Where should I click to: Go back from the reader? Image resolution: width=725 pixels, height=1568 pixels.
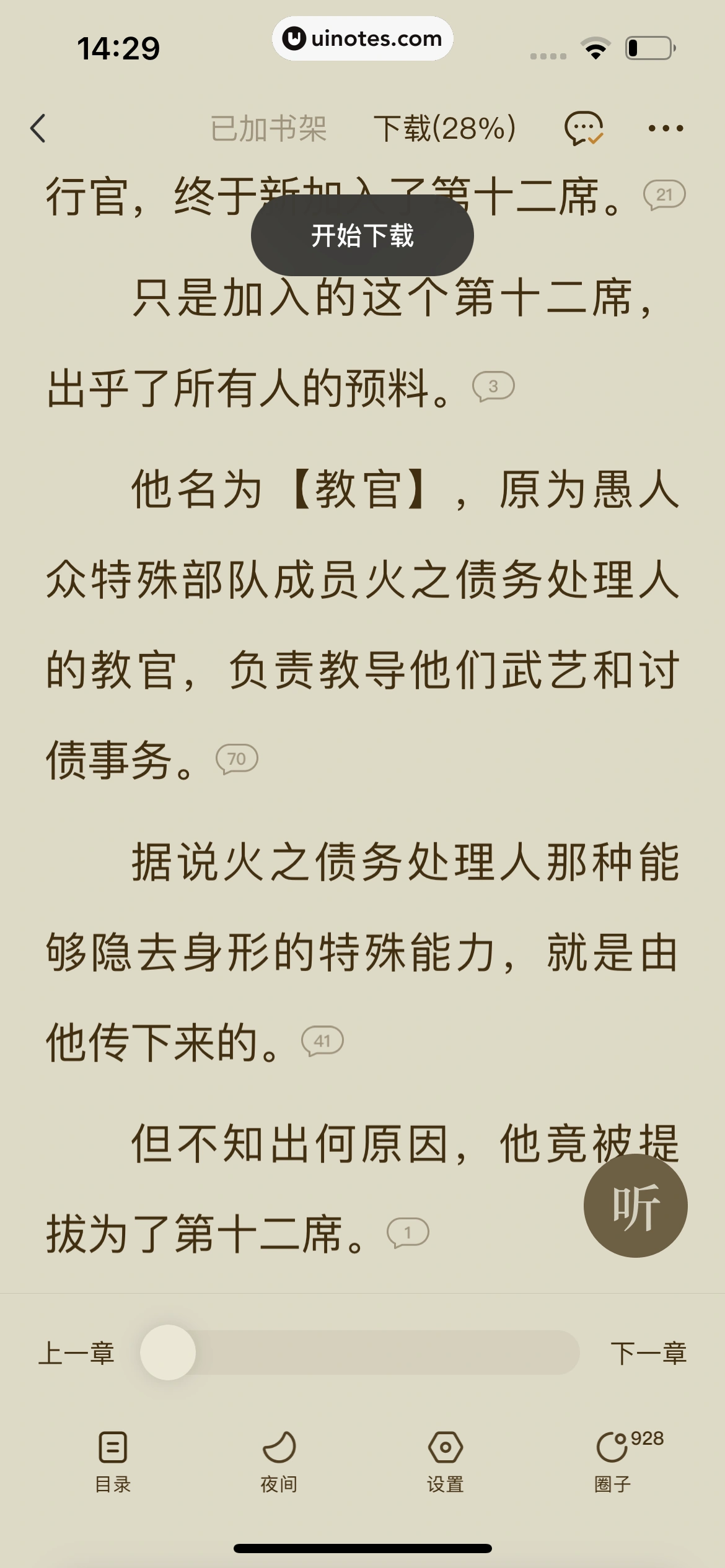pos(38,129)
